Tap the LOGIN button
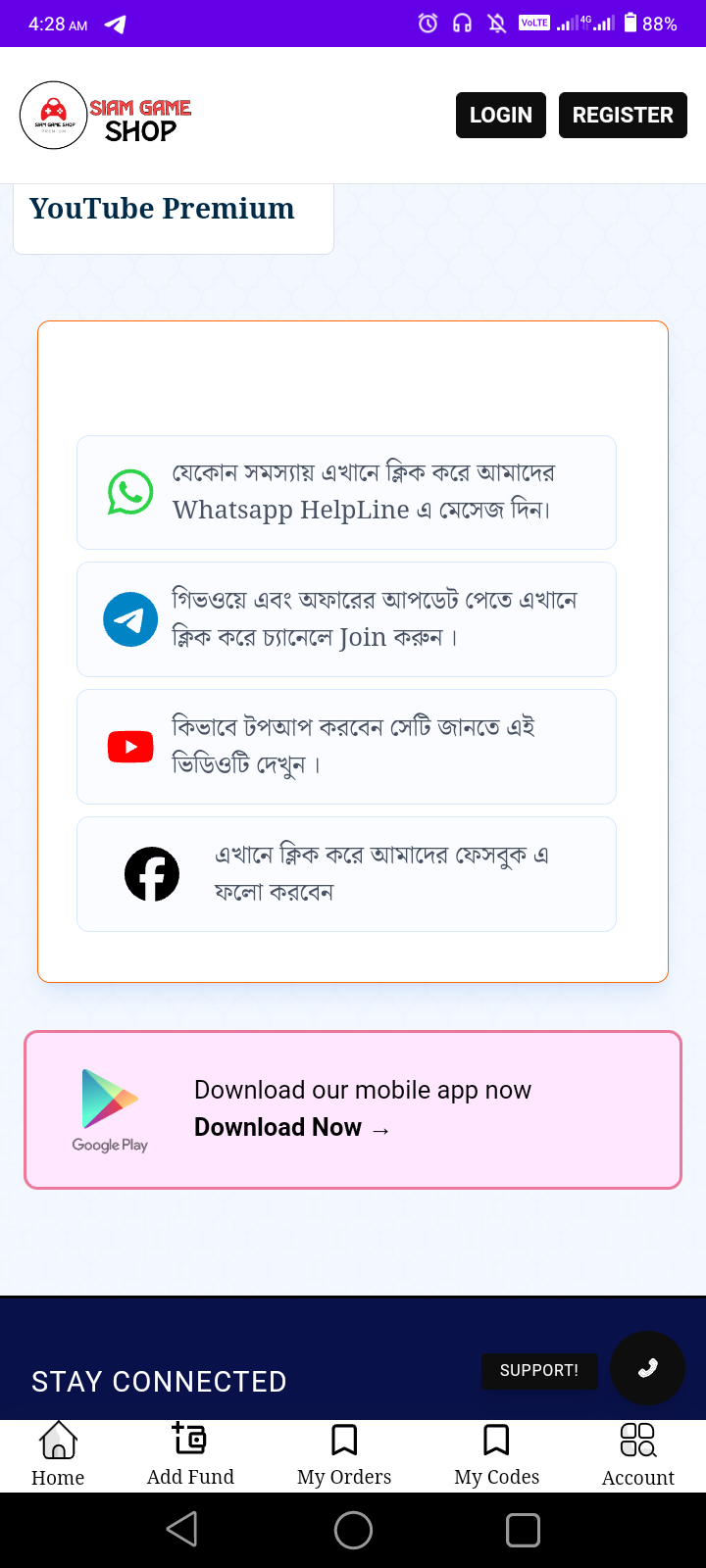 click(501, 115)
